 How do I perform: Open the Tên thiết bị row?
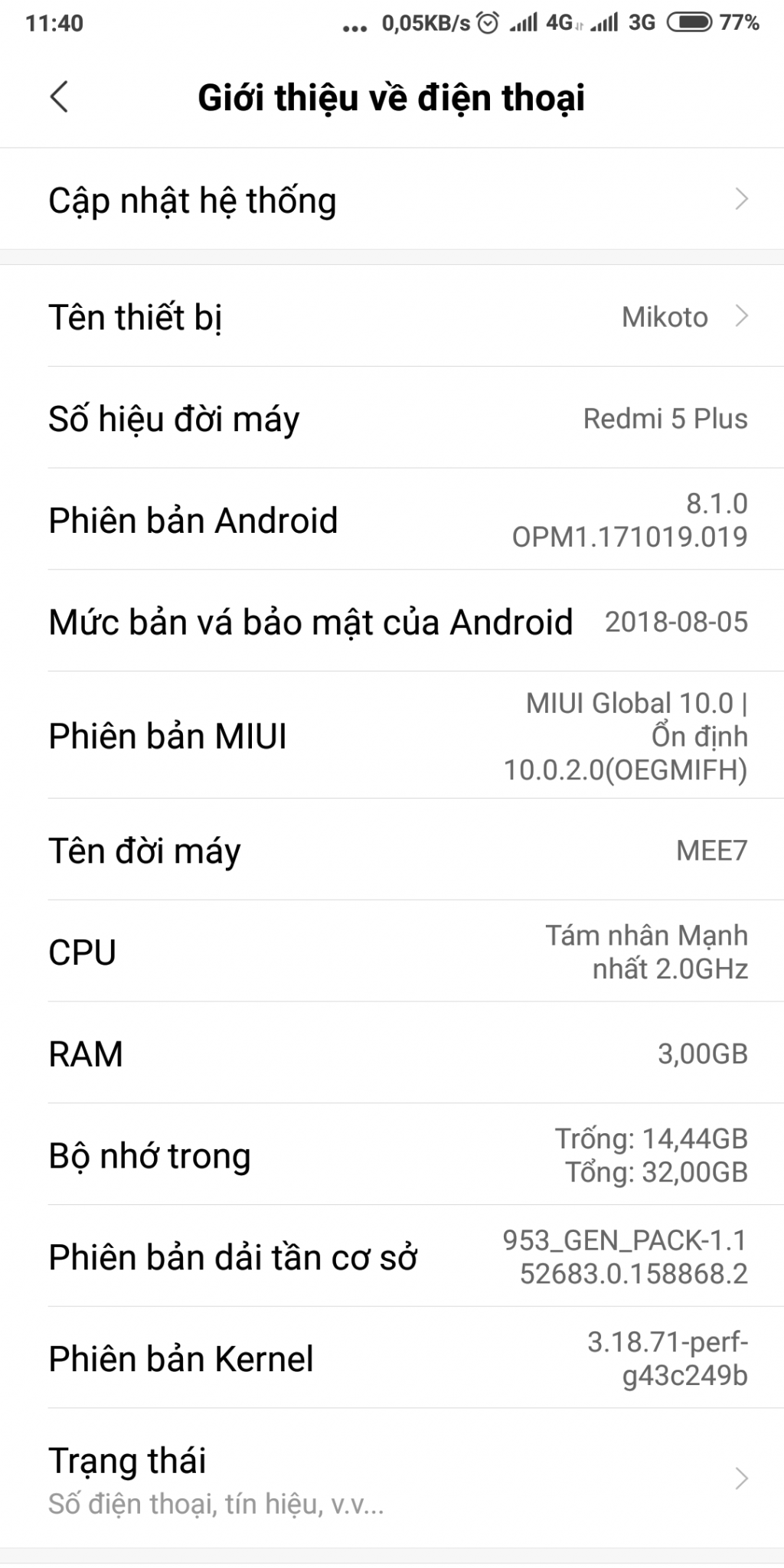click(392, 317)
